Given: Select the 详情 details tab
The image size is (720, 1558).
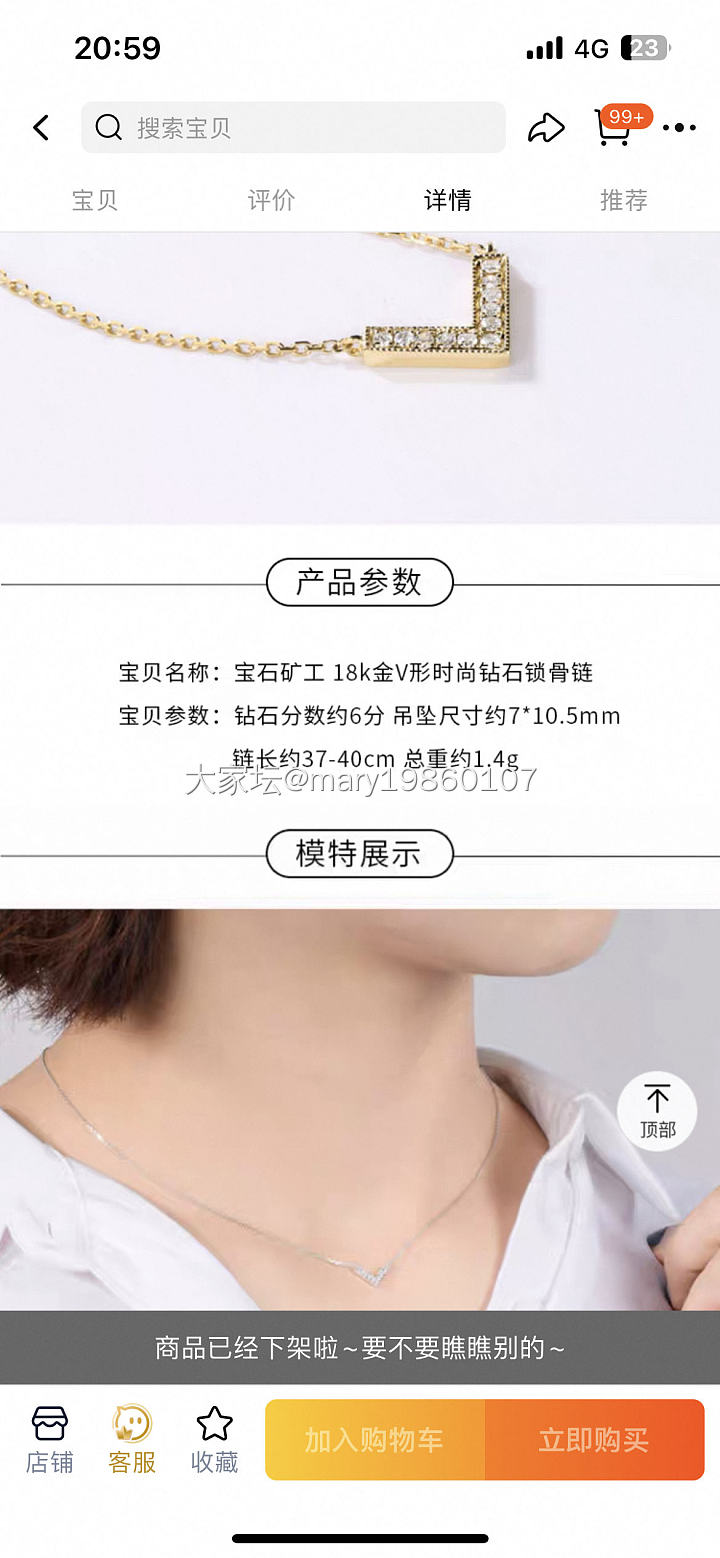Looking at the screenshot, I should [447, 200].
